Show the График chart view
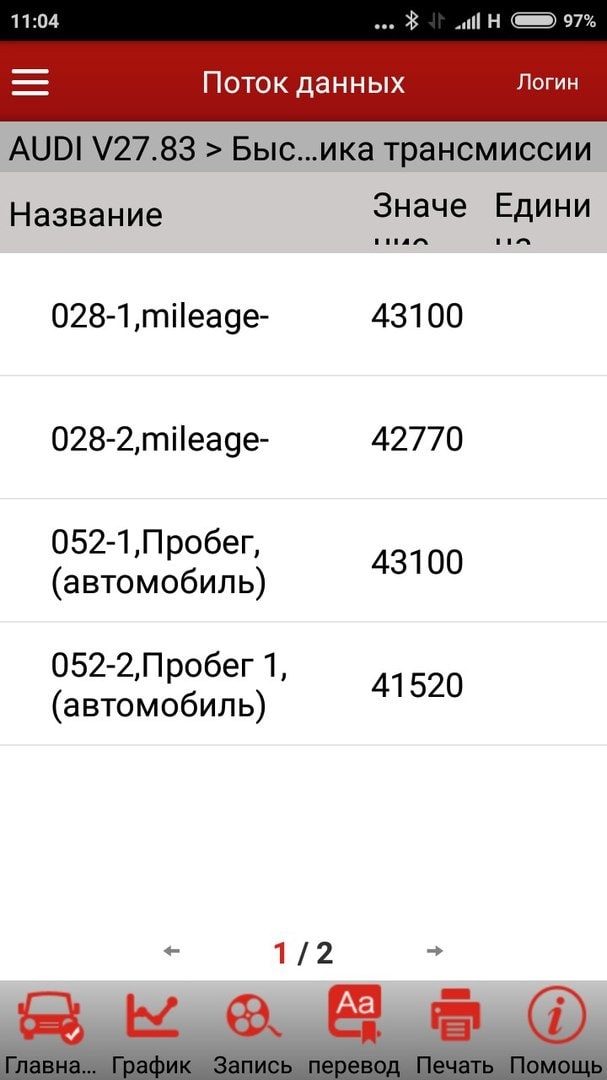This screenshot has width=607, height=1080. [151, 1030]
